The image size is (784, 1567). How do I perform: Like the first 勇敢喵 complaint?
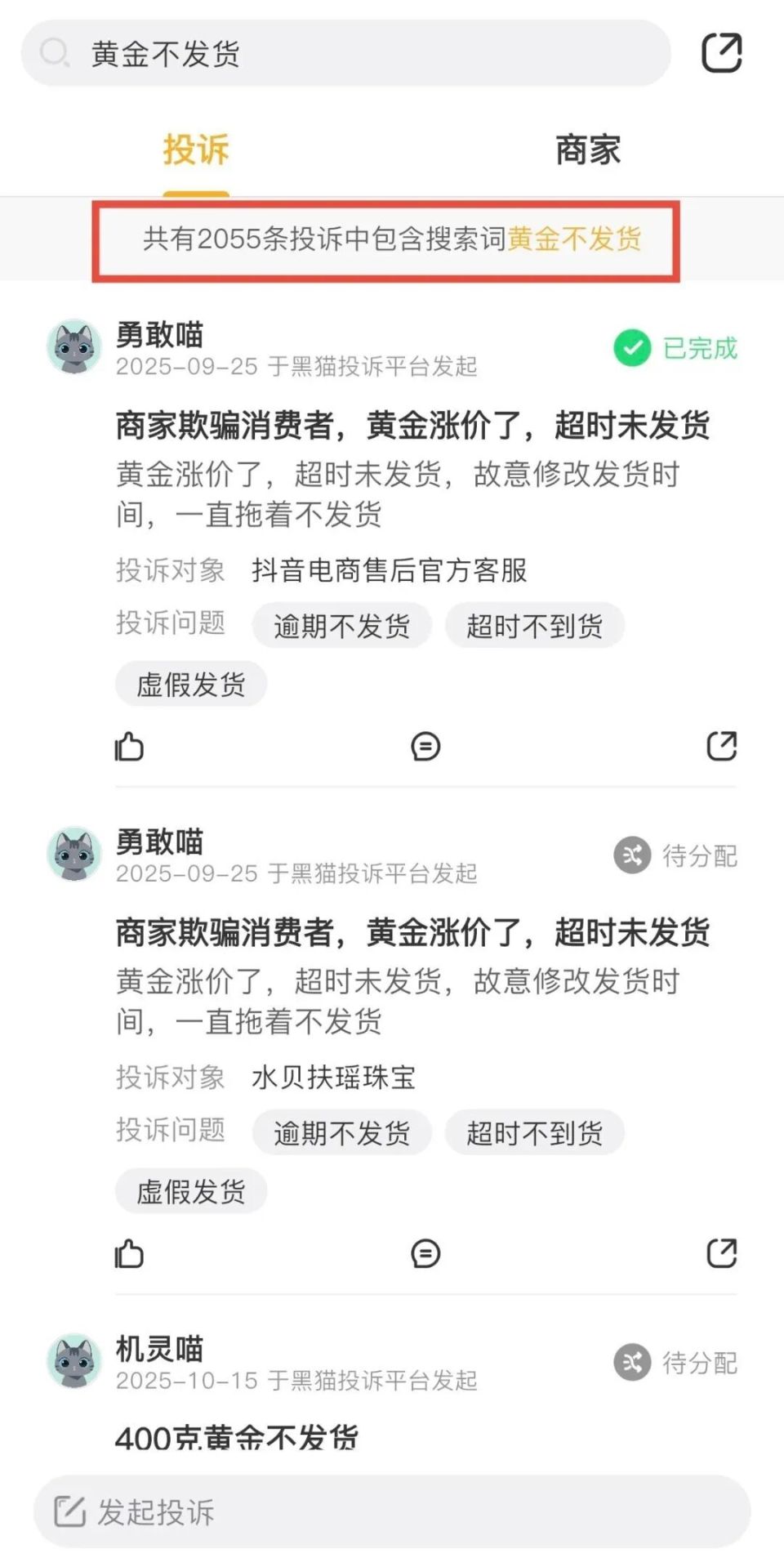(131, 746)
